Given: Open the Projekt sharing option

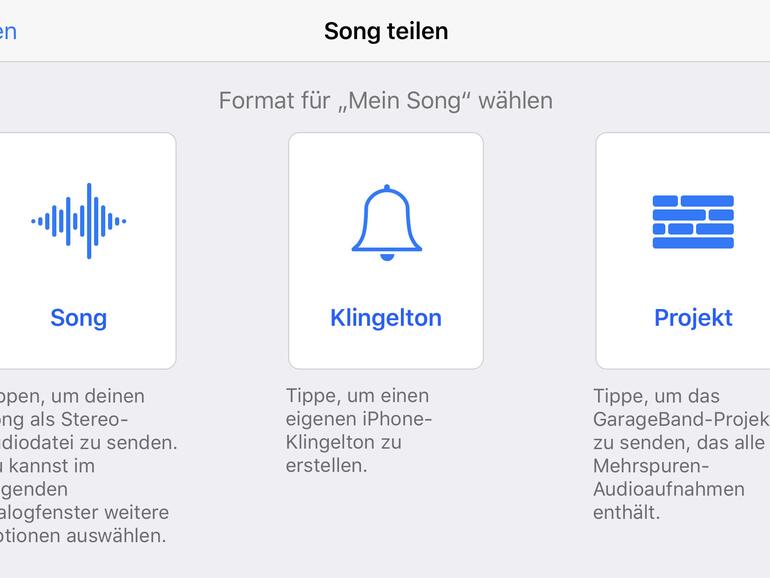Looking at the screenshot, I should [690, 251].
